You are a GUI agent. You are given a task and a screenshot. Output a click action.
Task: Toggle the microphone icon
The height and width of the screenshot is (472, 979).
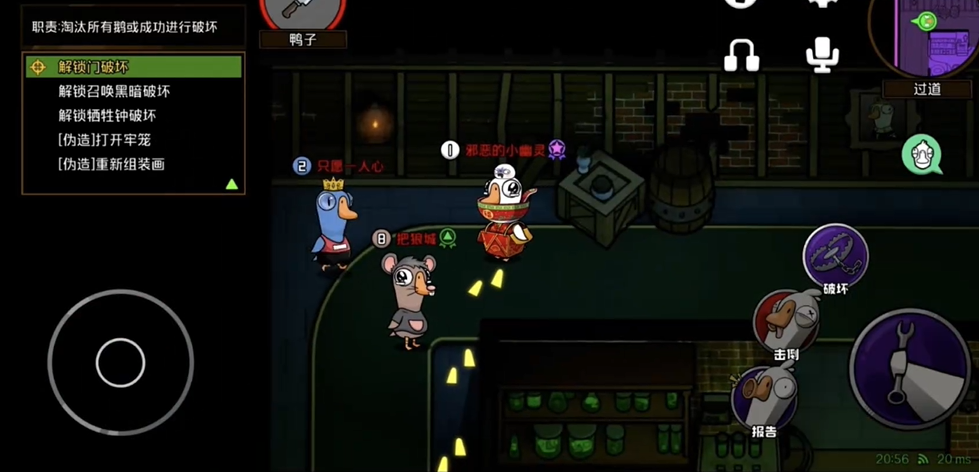coord(822,55)
